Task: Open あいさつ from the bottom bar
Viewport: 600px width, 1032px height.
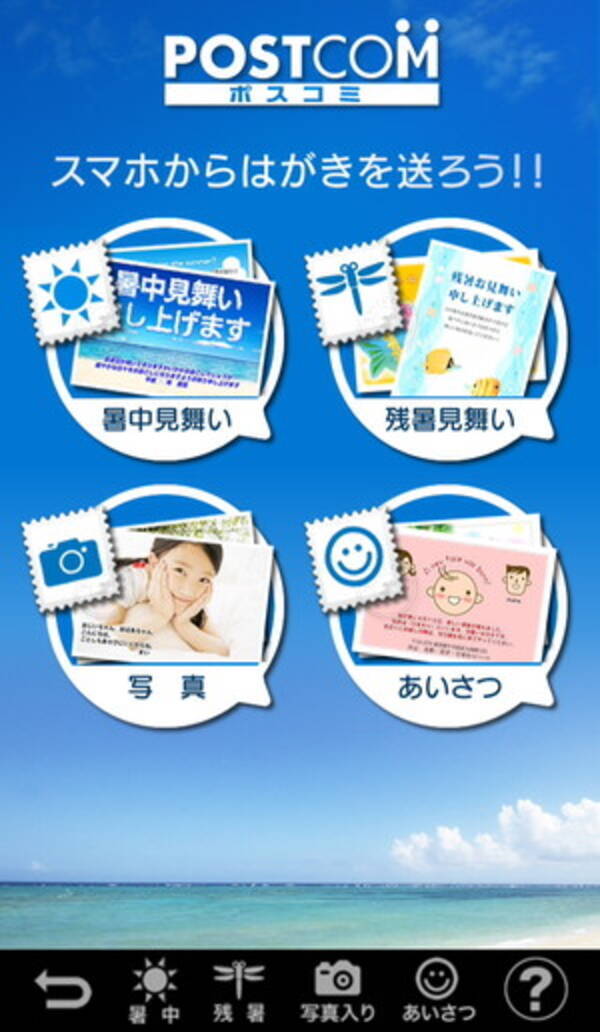Action: tap(437, 989)
